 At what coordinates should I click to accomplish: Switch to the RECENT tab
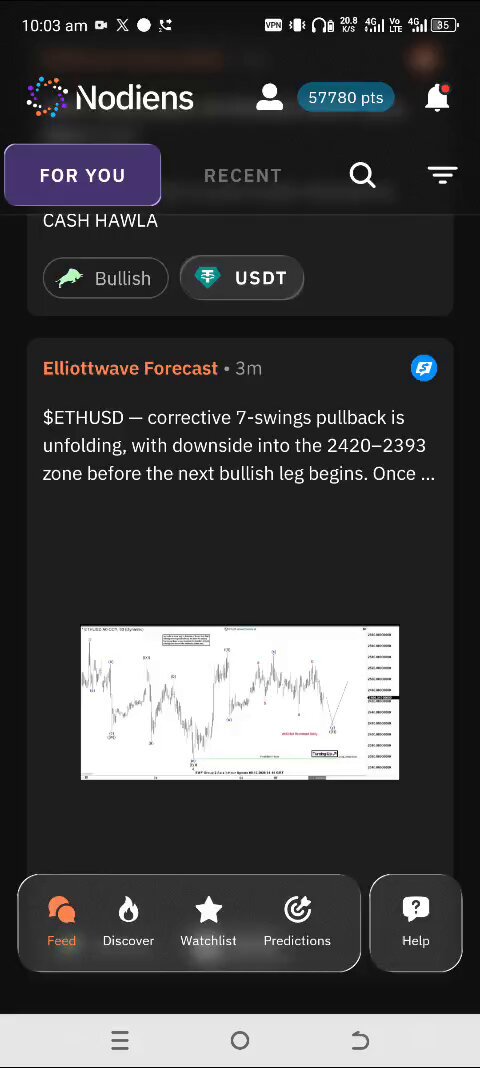pyautogui.click(x=242, y=176)
